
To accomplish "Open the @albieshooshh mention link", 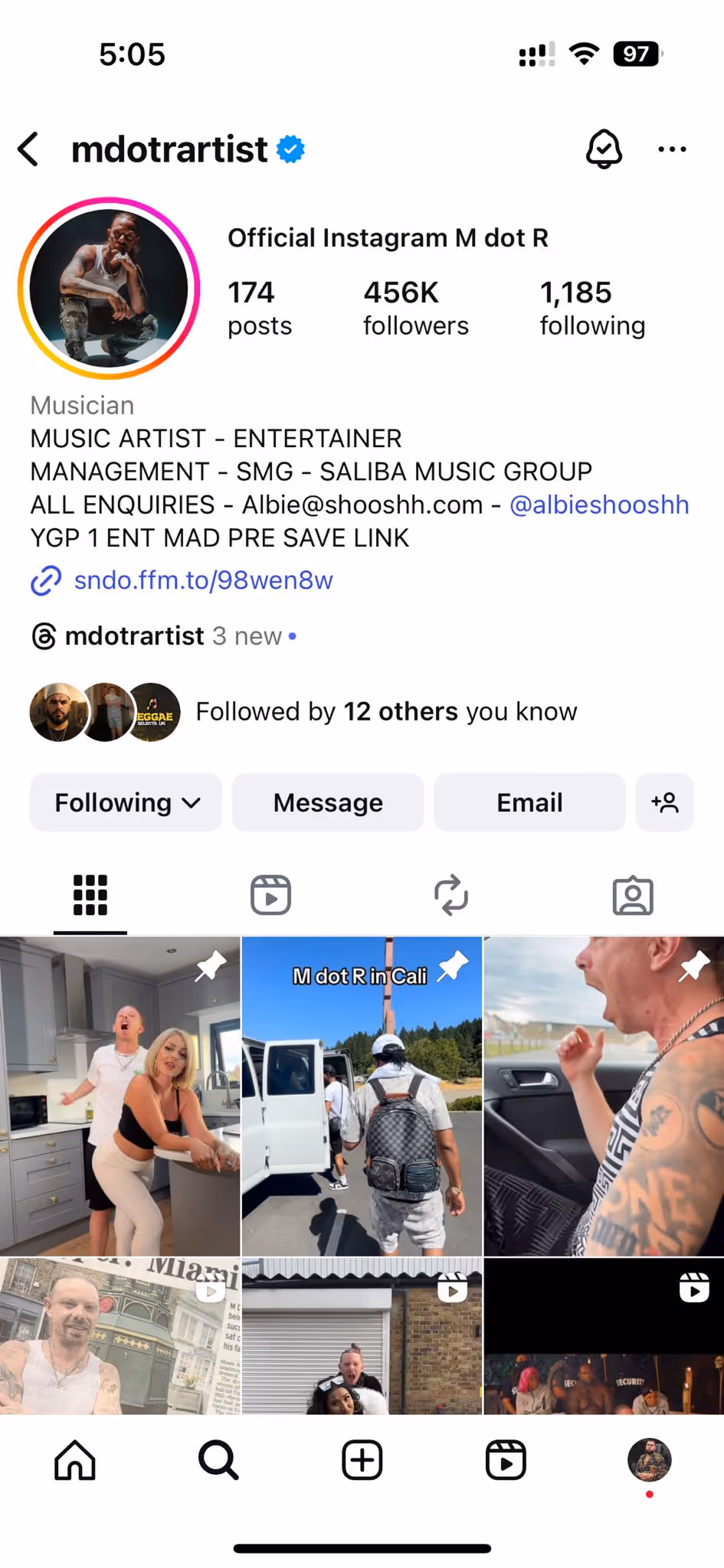I will coord(599,505).
